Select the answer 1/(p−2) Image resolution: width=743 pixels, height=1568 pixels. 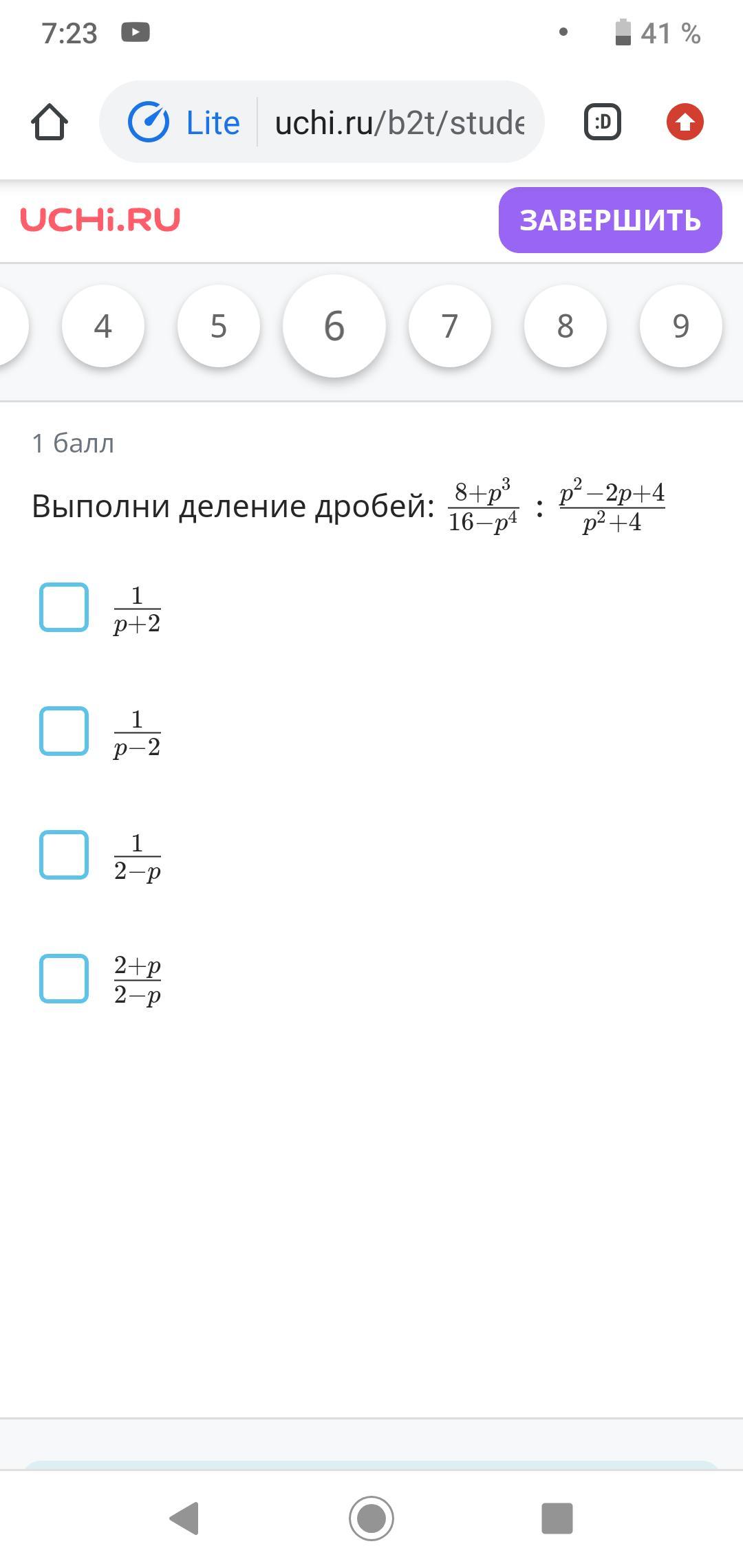pos(64,731)
